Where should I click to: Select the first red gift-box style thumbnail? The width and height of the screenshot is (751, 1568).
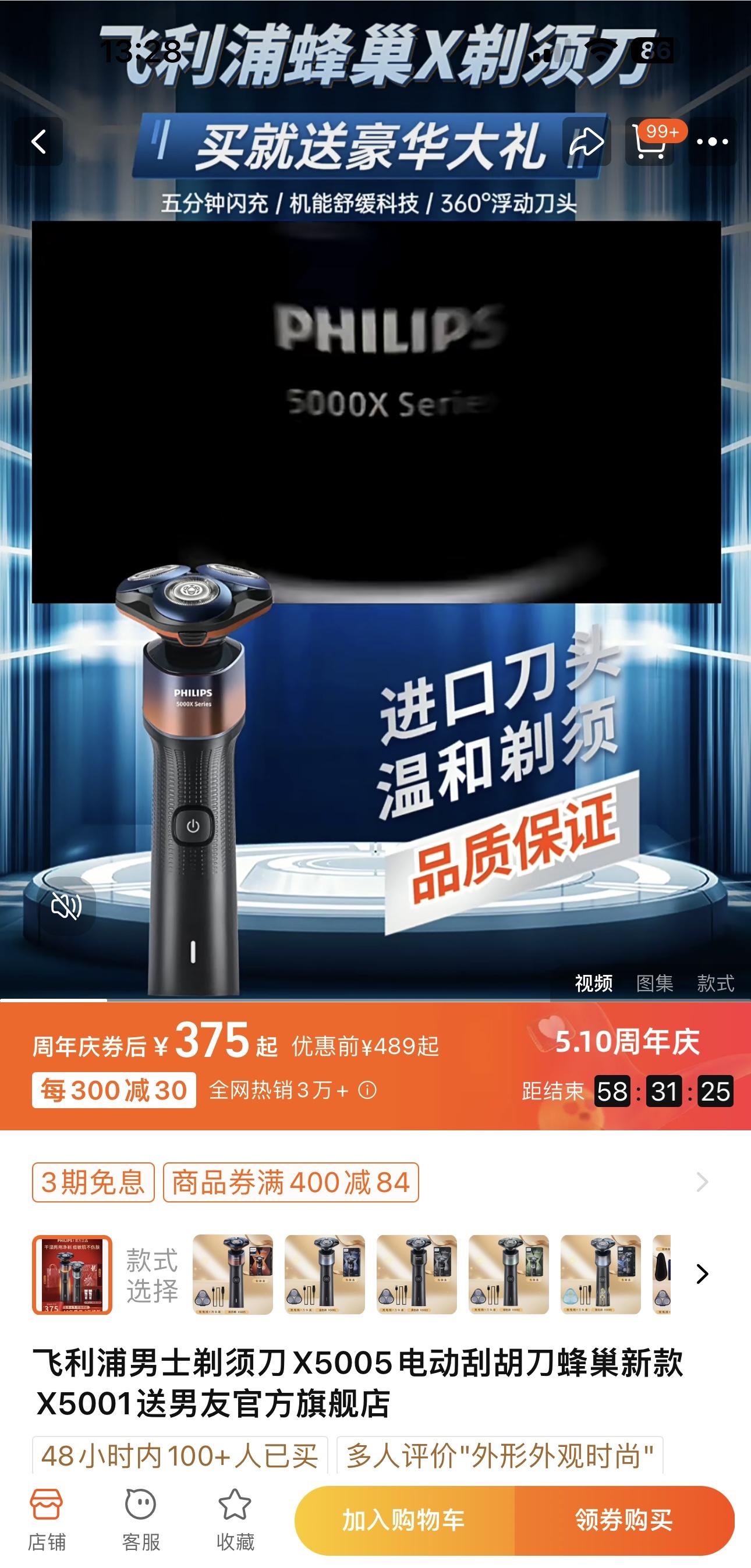(x=72, y=1275)
